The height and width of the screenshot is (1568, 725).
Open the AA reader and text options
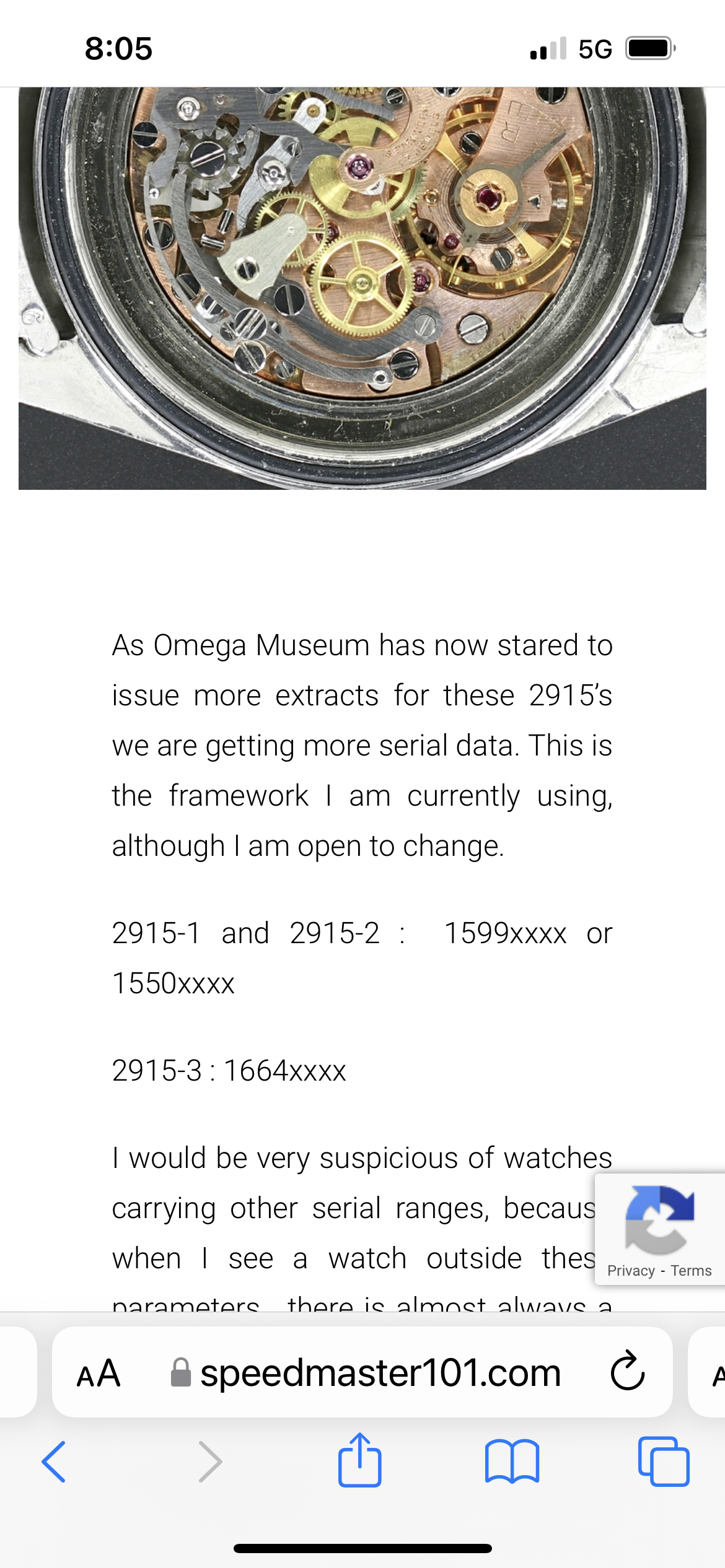tap(99, 1373)
